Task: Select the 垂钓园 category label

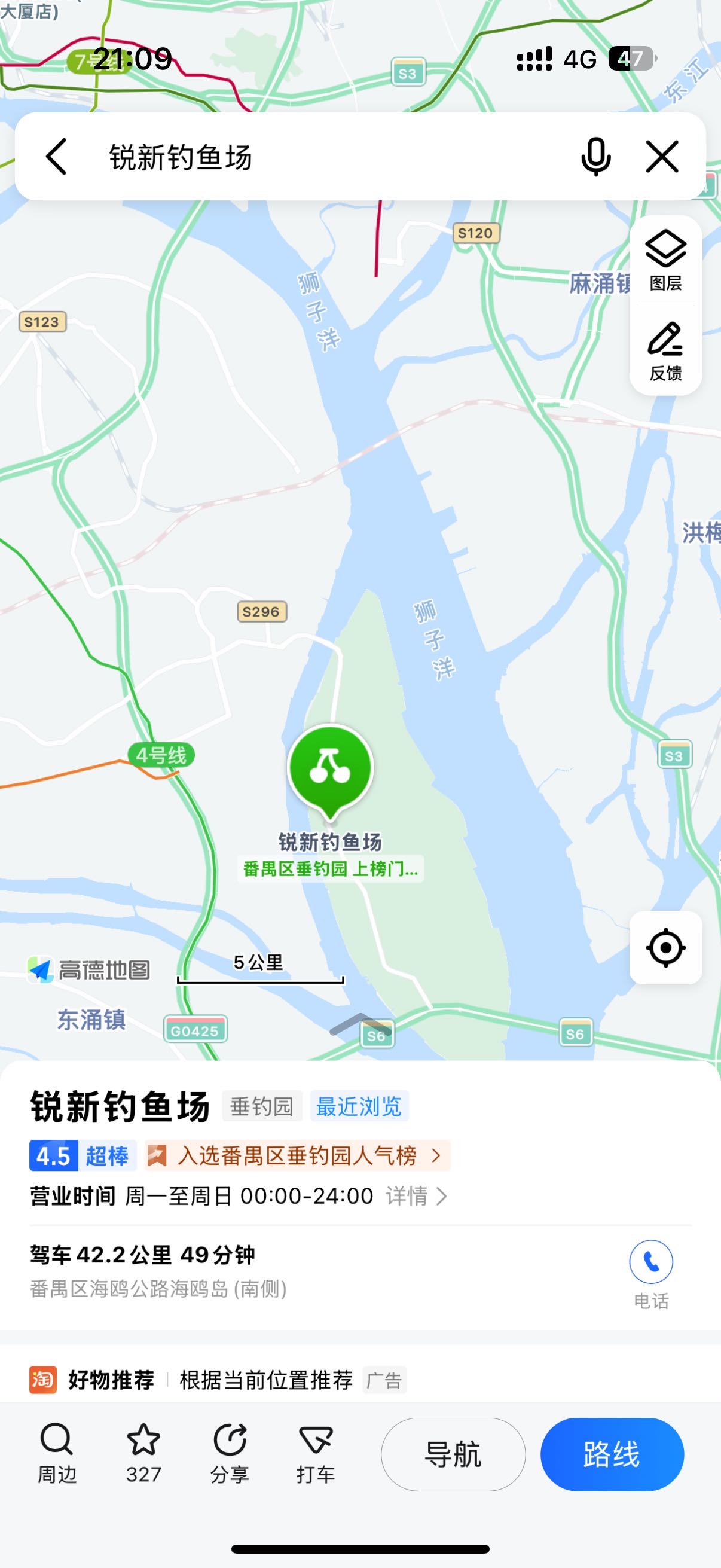Action: point(262,1106)
